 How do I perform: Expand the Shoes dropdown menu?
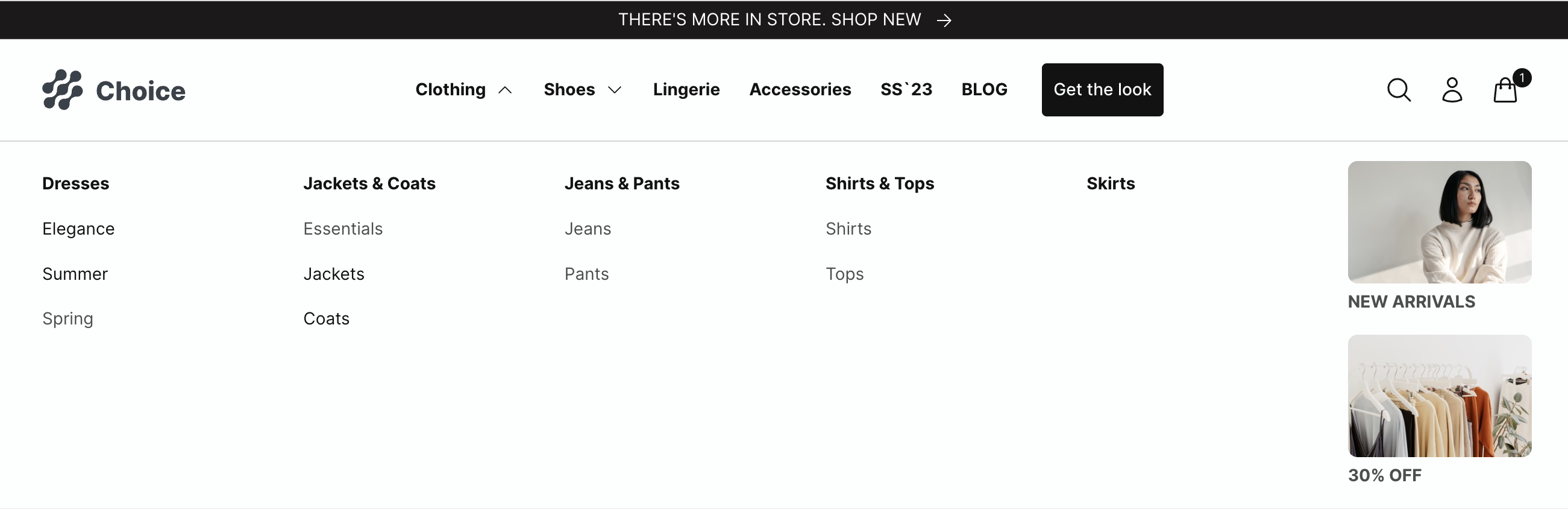tap(582, 89)
